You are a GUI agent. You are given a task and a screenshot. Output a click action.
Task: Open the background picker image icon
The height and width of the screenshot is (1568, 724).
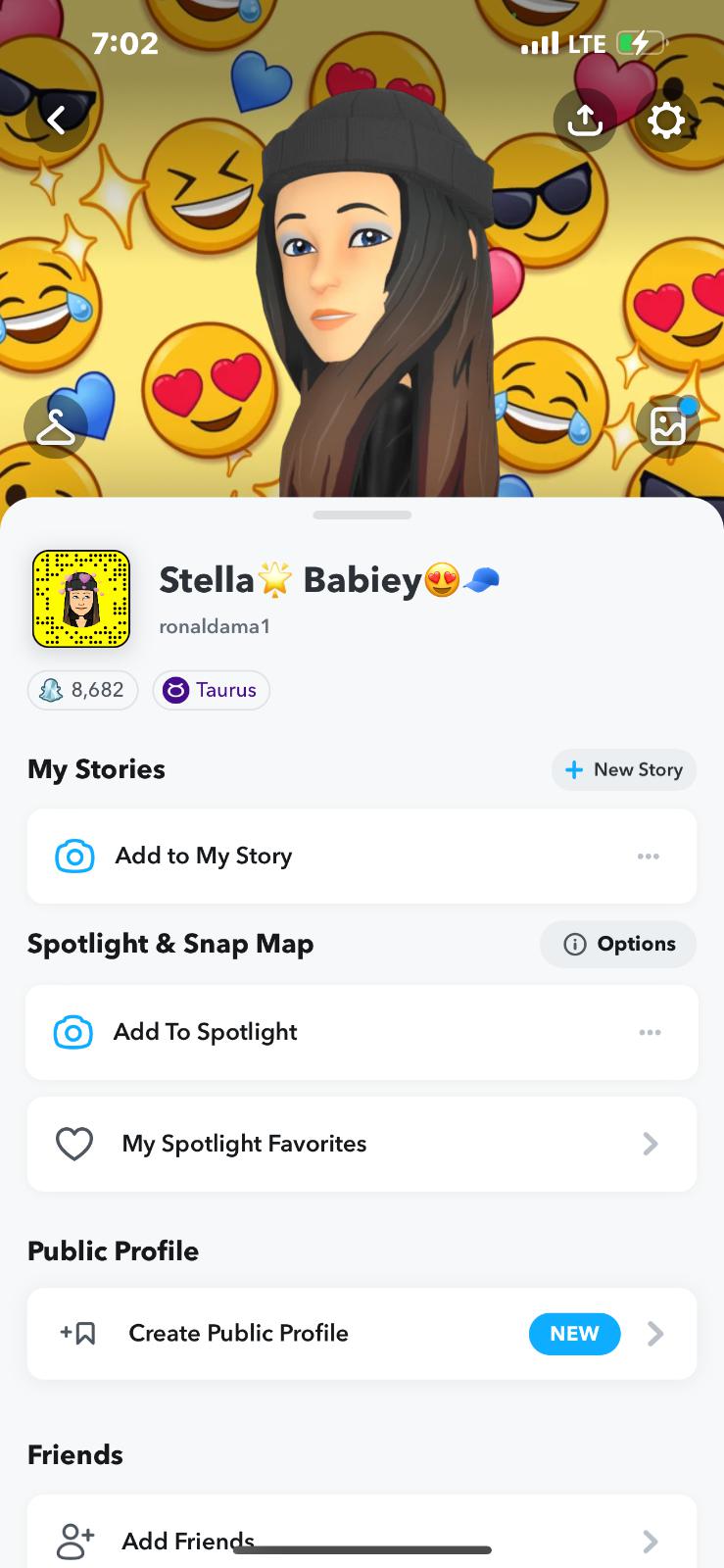pos(667,426)
